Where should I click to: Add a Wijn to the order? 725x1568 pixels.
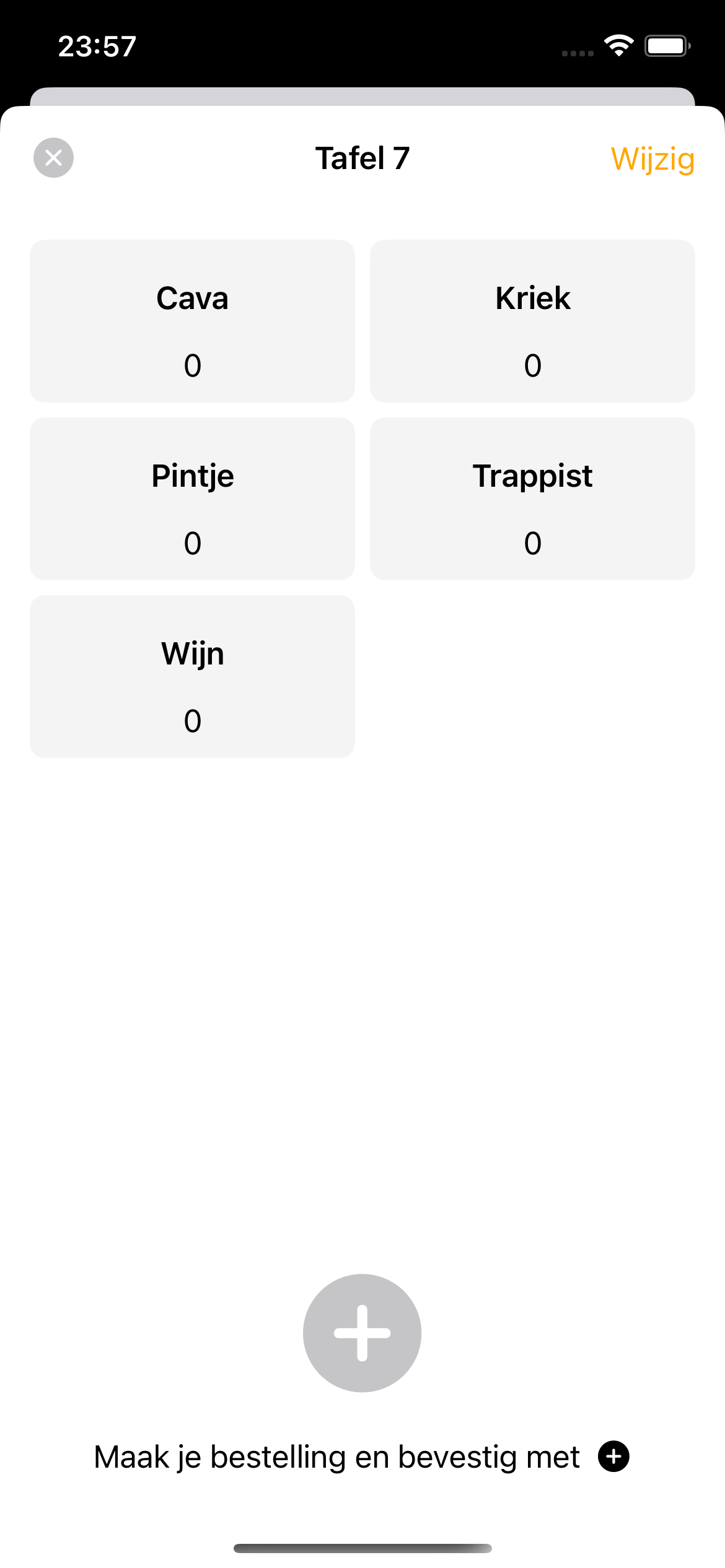tap(192, 676)
